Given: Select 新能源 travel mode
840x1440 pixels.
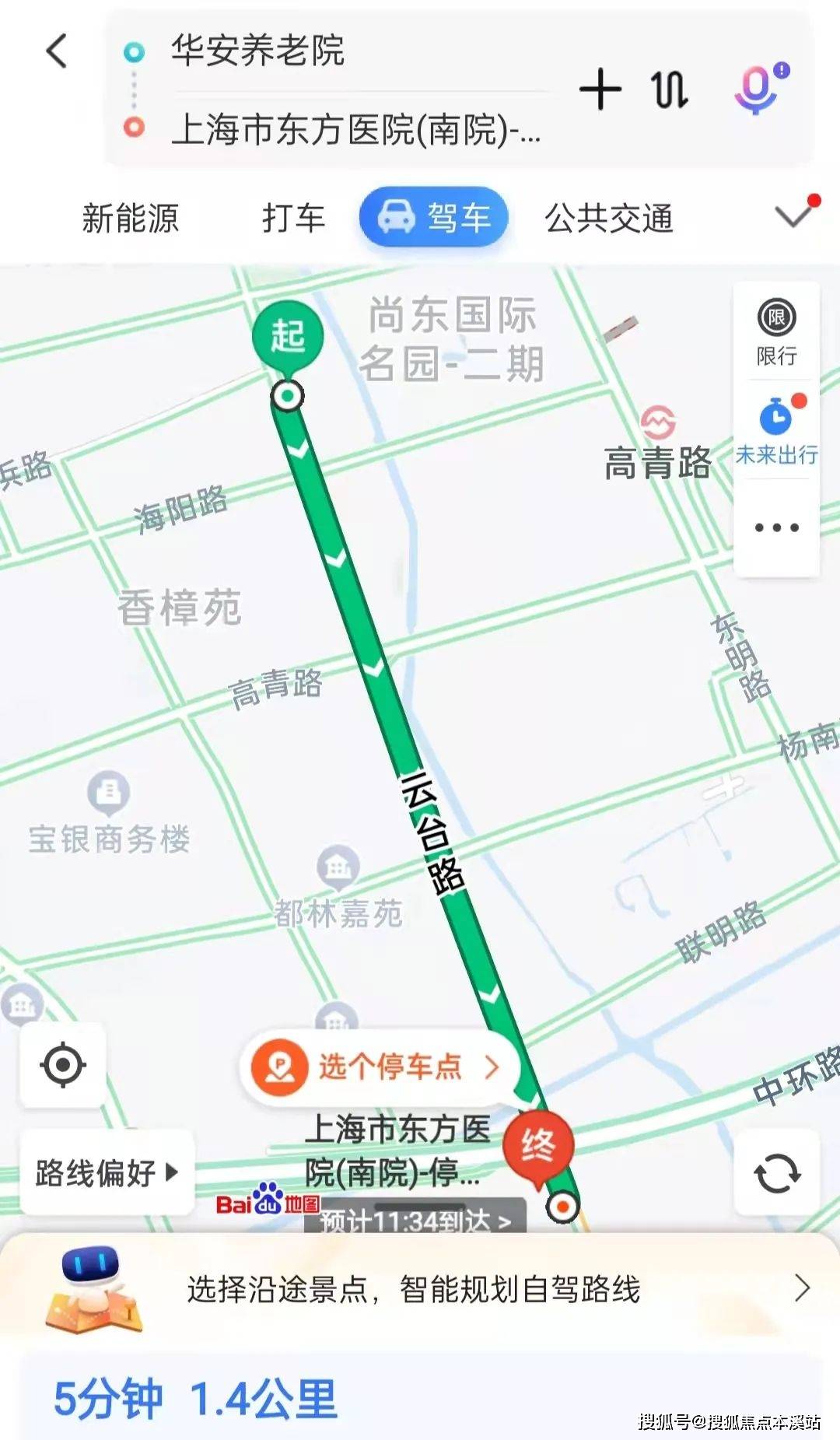Looking at the screenshot, I should tap(130, 219).
